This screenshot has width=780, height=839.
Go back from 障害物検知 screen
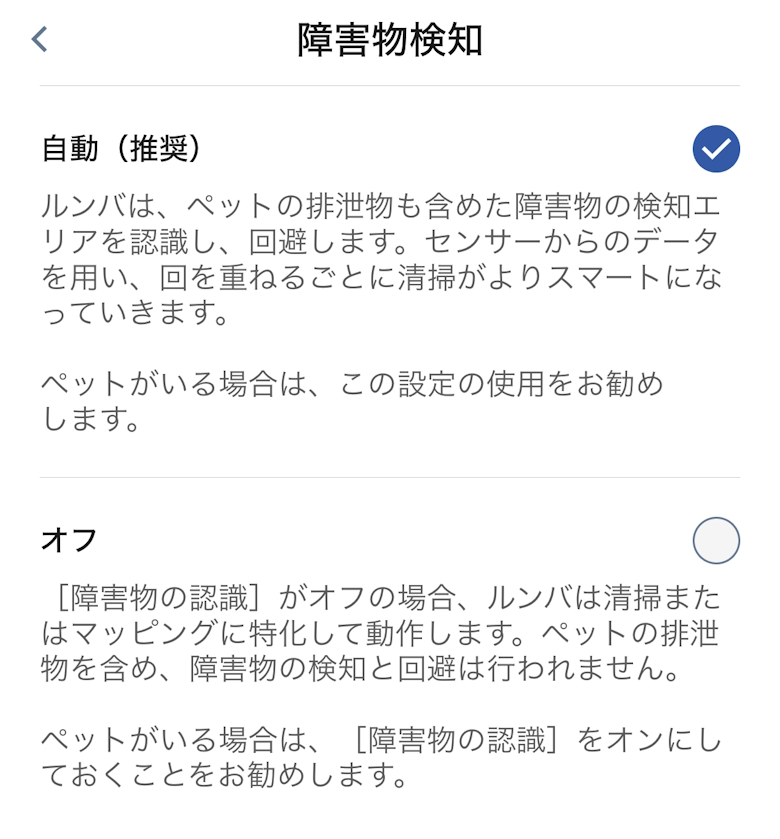coord(39,40)
